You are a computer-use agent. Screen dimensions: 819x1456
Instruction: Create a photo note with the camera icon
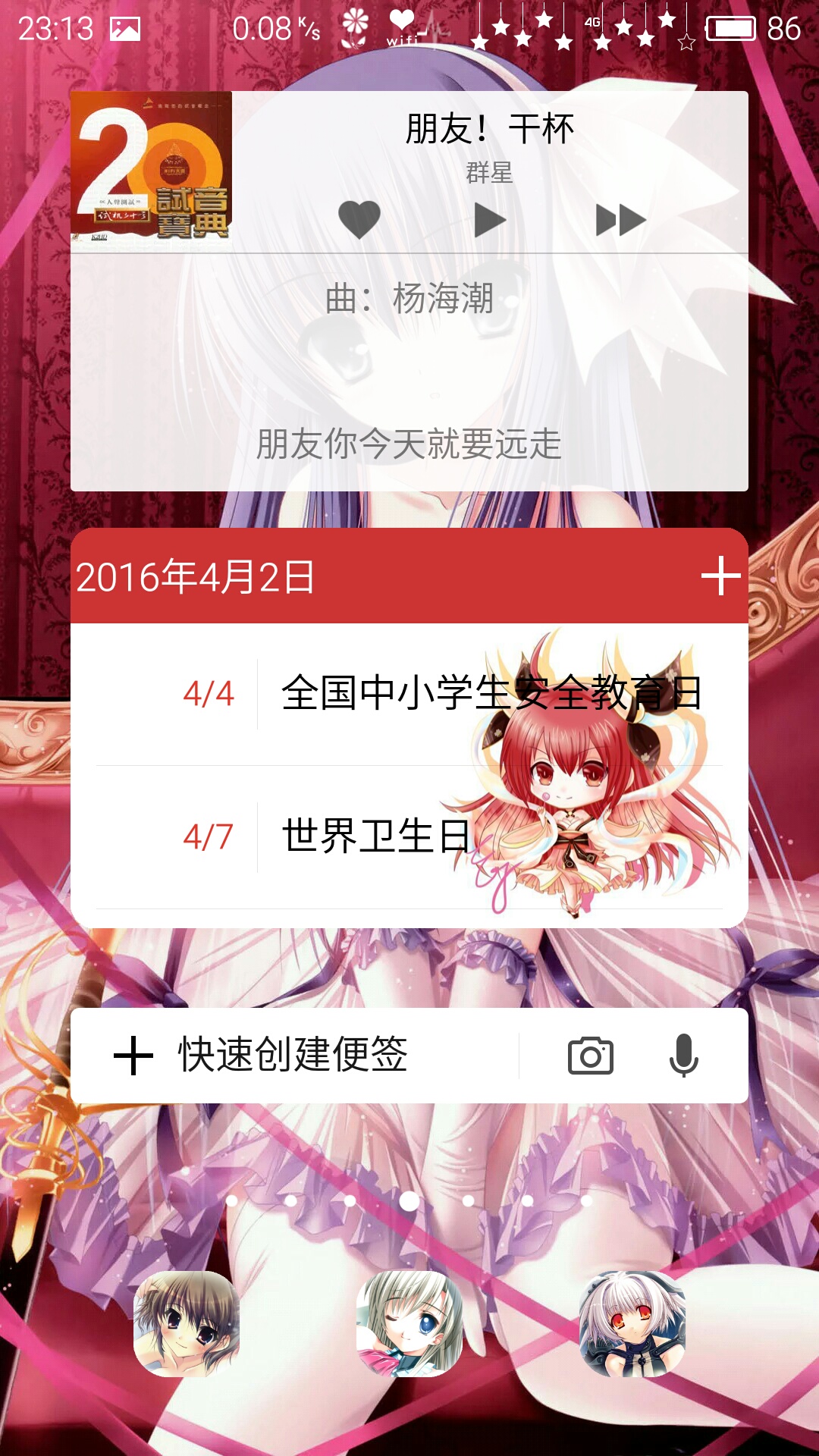click(591, 1056)
